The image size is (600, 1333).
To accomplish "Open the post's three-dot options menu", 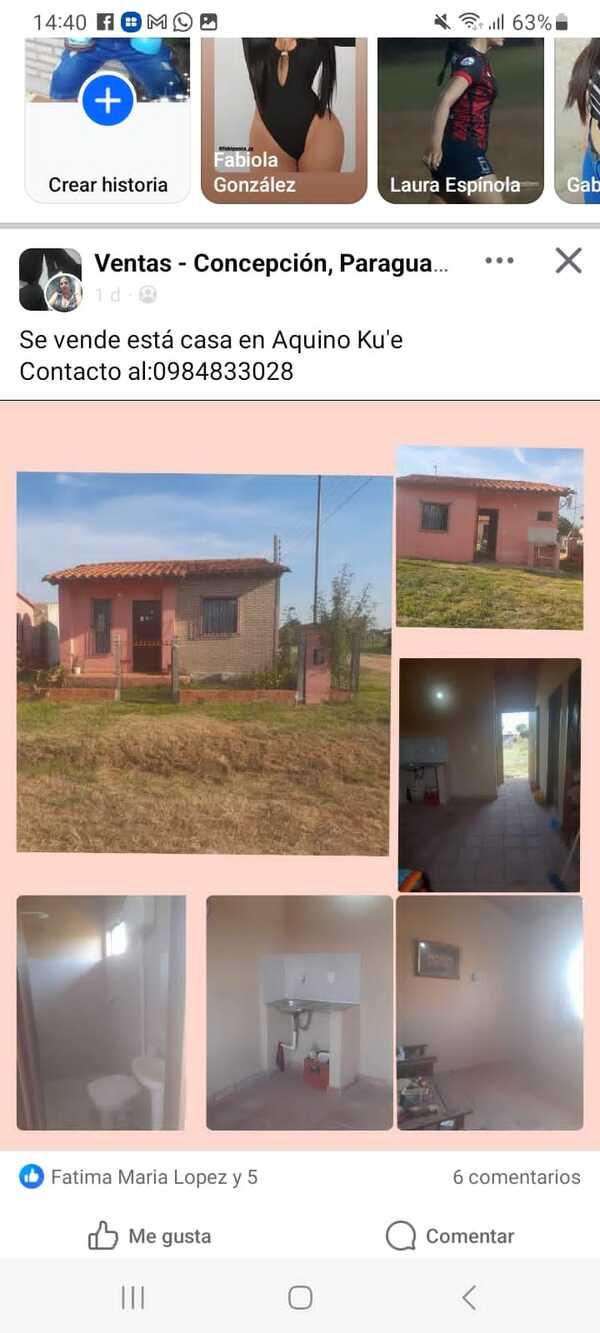I will pyautogui.click(x=499, y=261).
